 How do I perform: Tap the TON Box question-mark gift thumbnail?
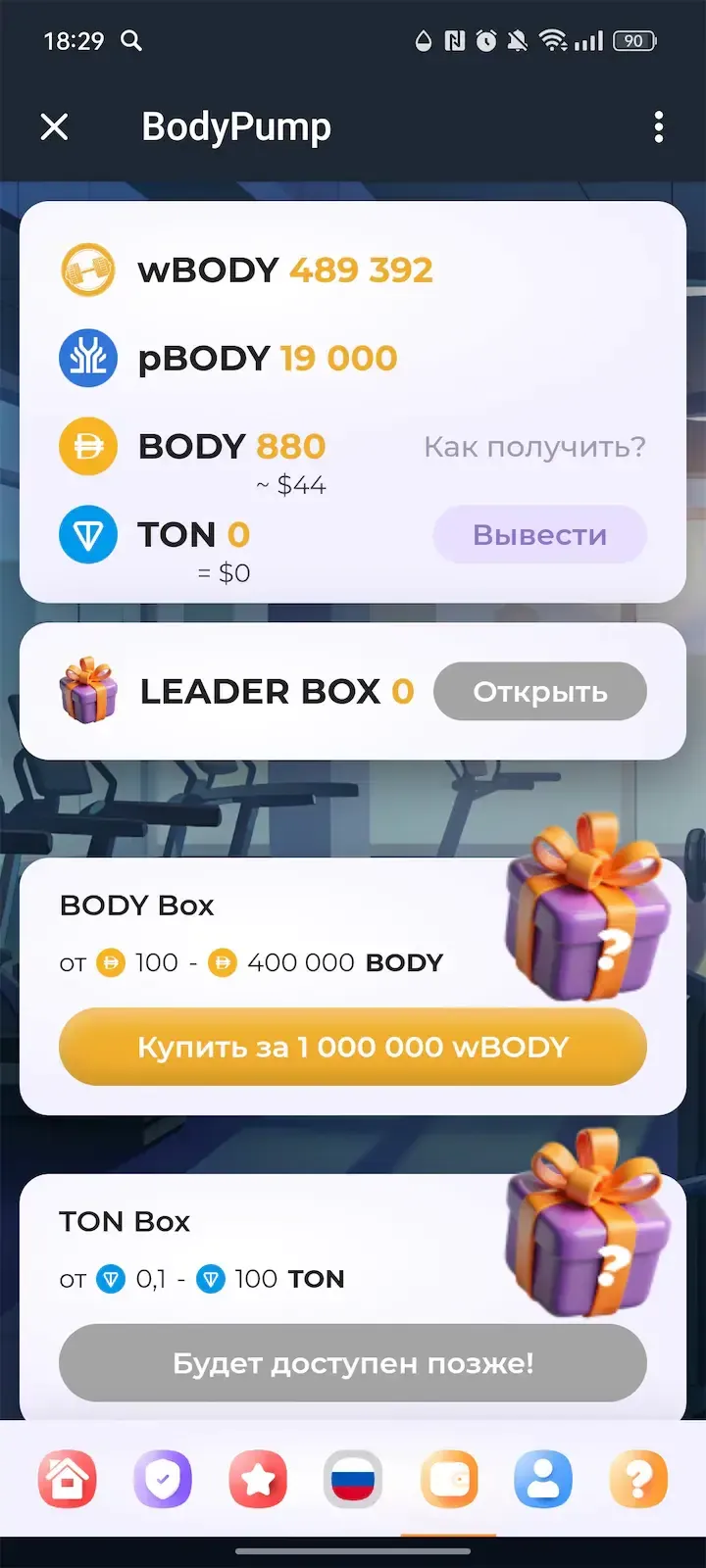586,1238
